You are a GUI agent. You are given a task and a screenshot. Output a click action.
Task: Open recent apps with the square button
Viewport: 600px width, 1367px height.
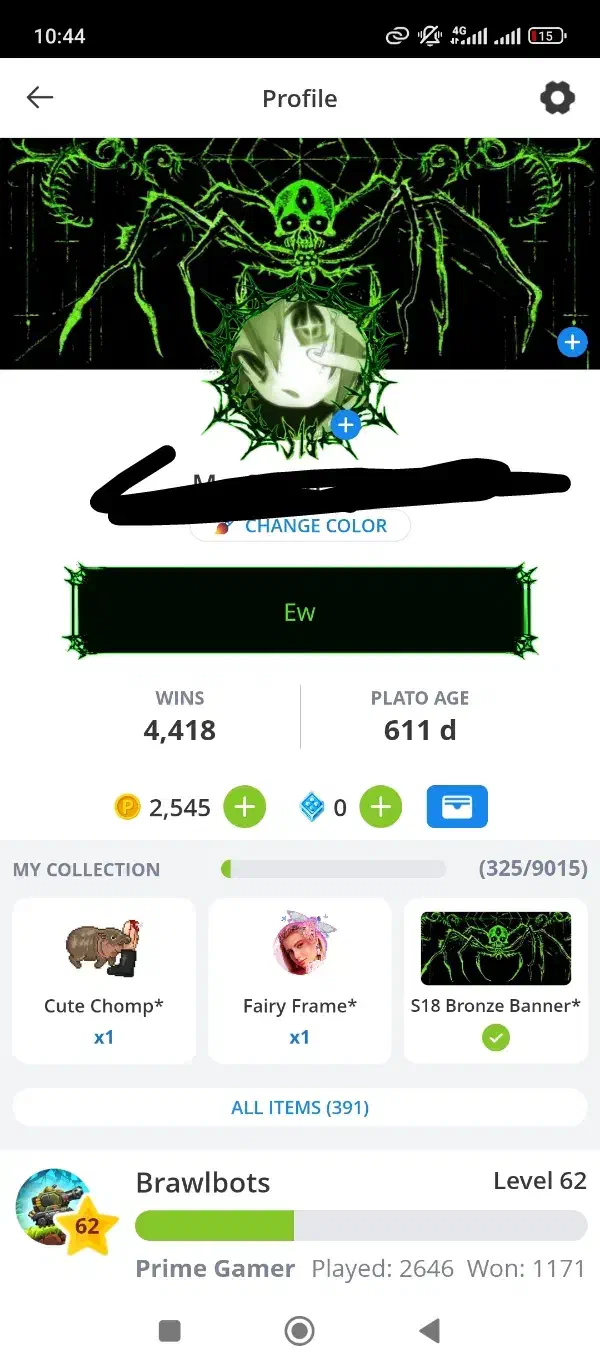(170, 1330)
